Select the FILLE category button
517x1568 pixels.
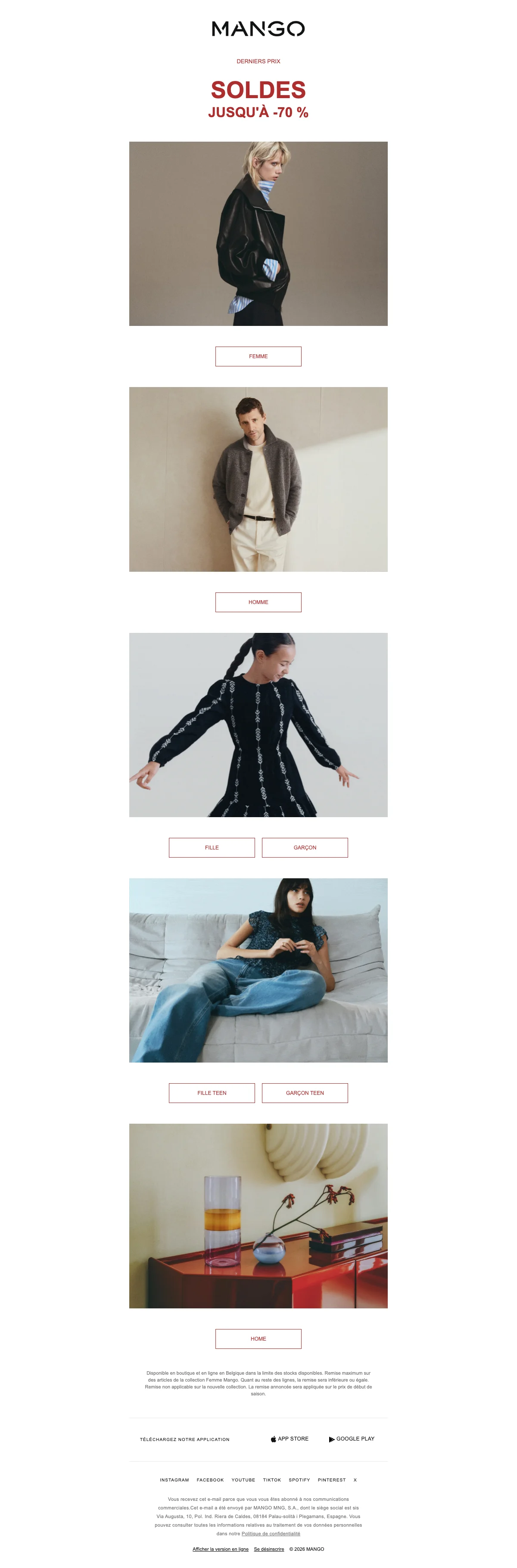(211, 847)
